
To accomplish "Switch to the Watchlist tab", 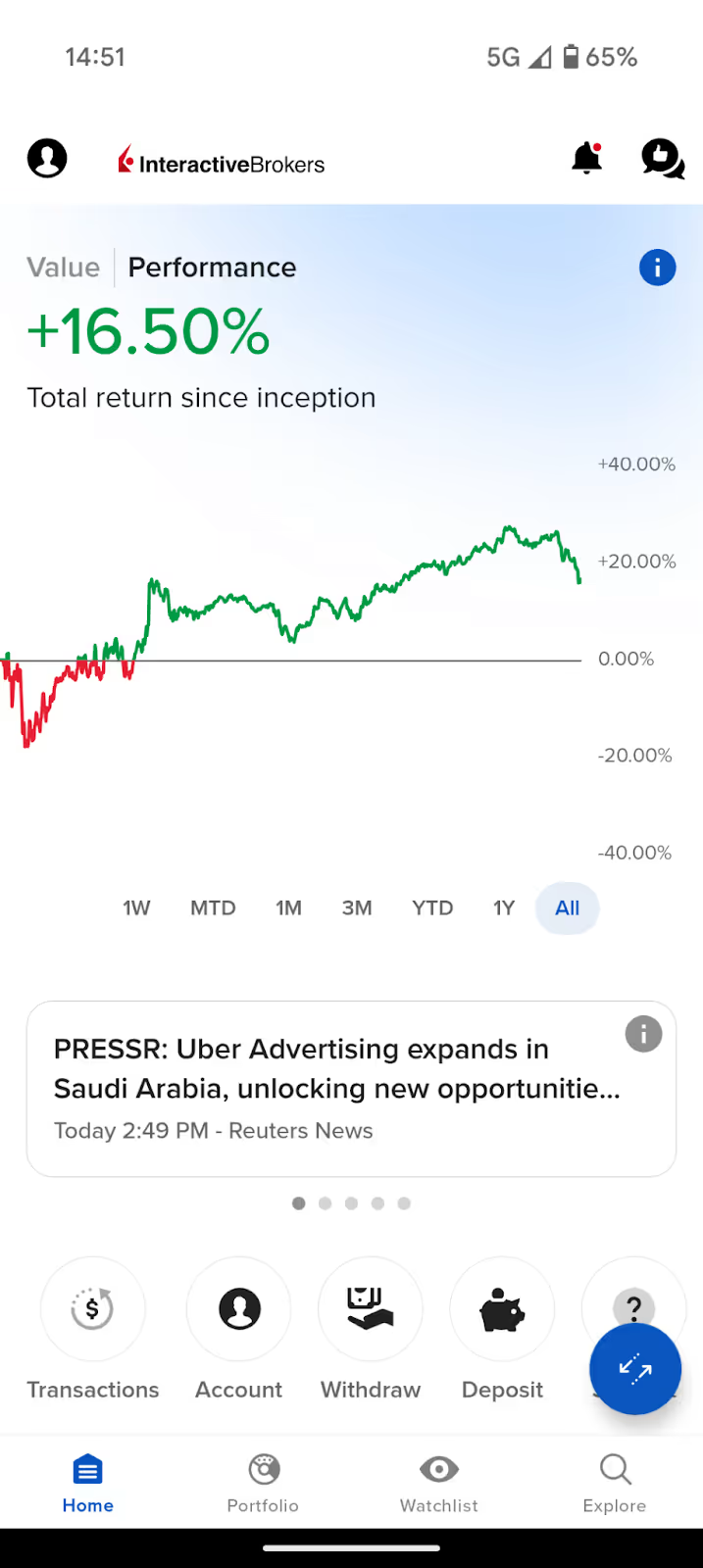I will (x=438, y=1483).
